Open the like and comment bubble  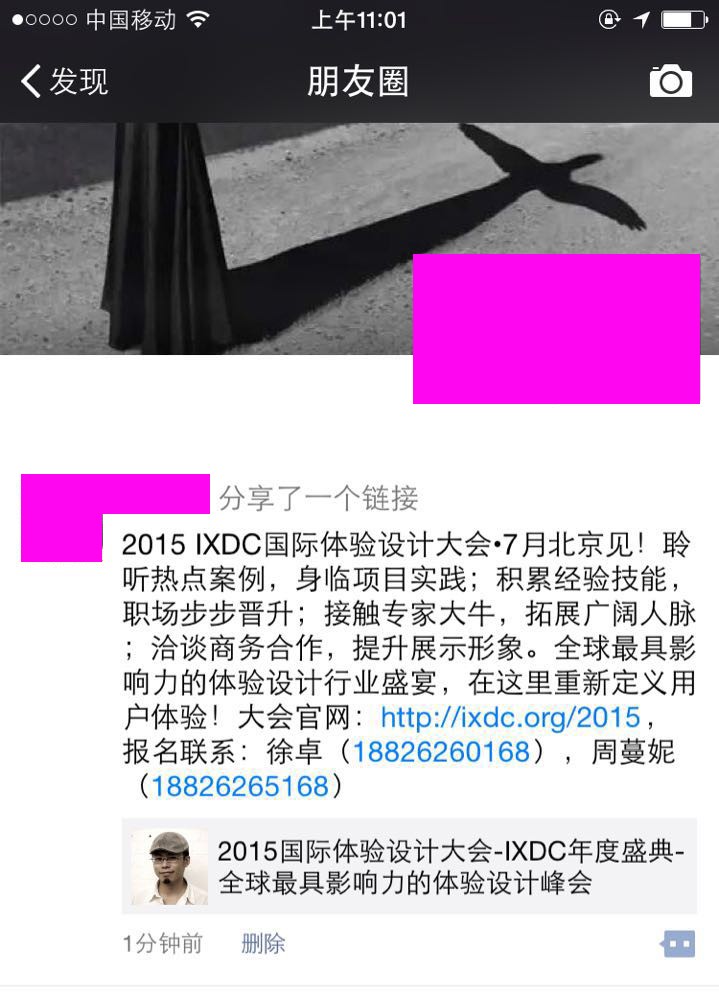678,943
